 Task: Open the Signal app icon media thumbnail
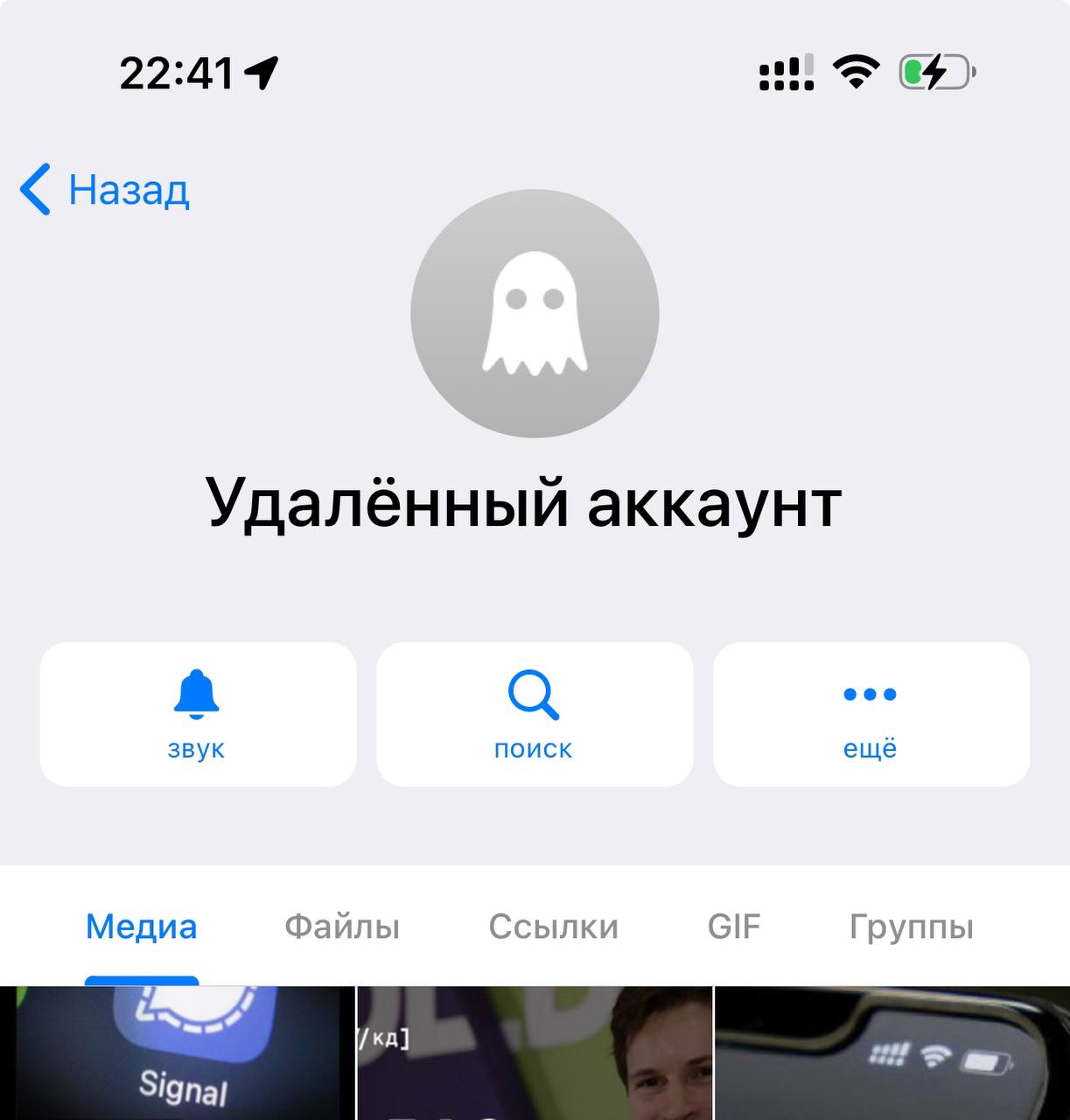(x=178, y=1053)
